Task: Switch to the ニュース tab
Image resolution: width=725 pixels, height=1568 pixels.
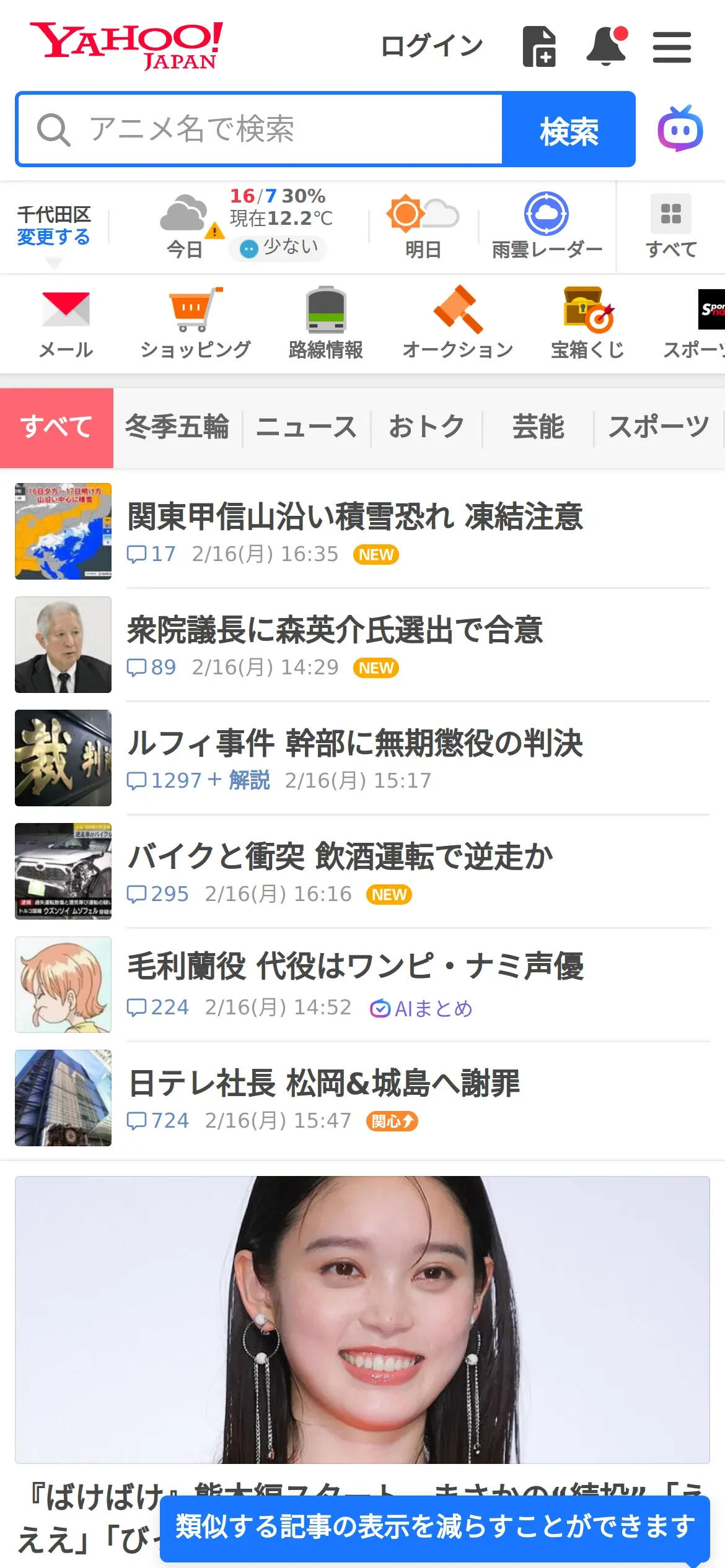Action: click(306, 427)
